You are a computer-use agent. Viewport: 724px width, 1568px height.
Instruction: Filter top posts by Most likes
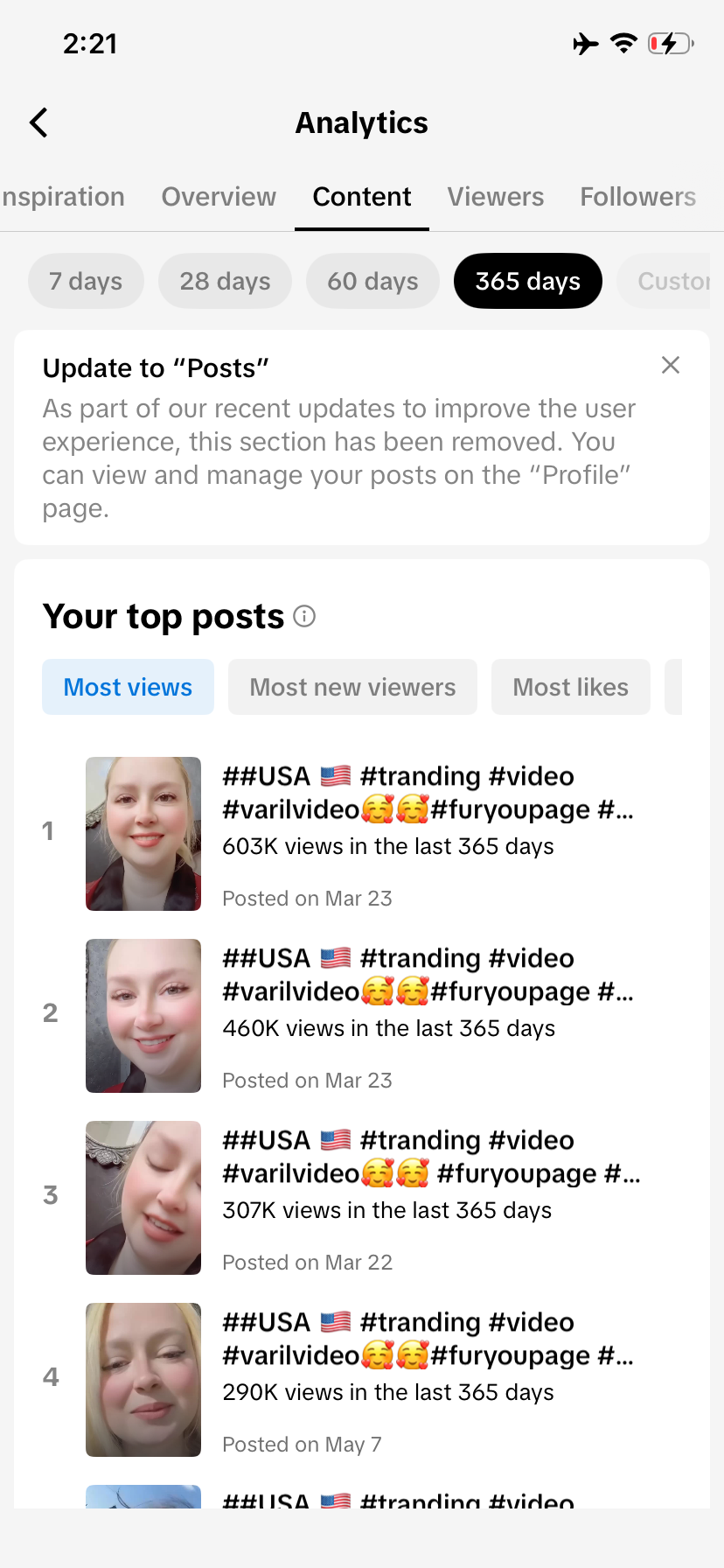tap(571, 687)
